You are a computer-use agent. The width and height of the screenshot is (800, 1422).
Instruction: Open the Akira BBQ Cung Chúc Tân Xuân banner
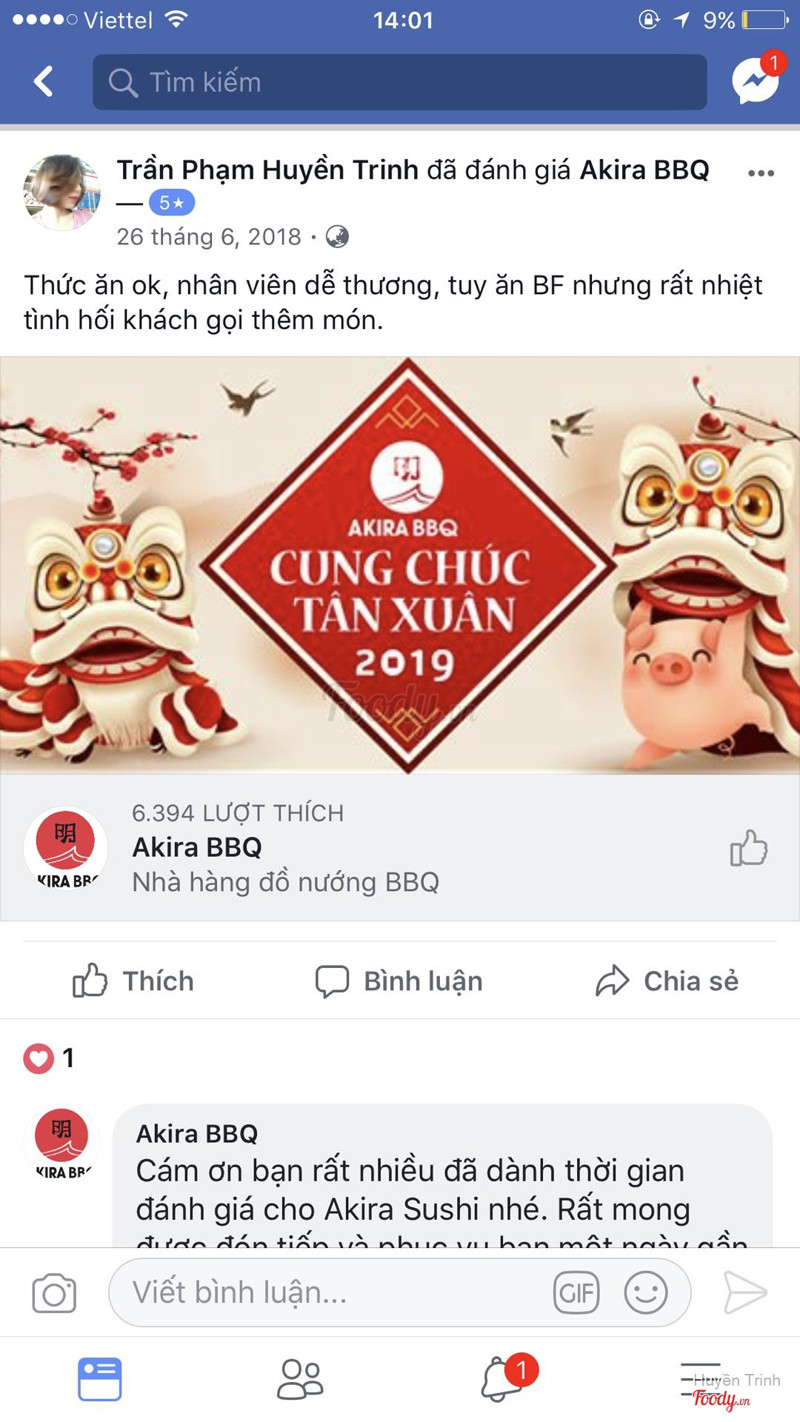tap(400, 565)
